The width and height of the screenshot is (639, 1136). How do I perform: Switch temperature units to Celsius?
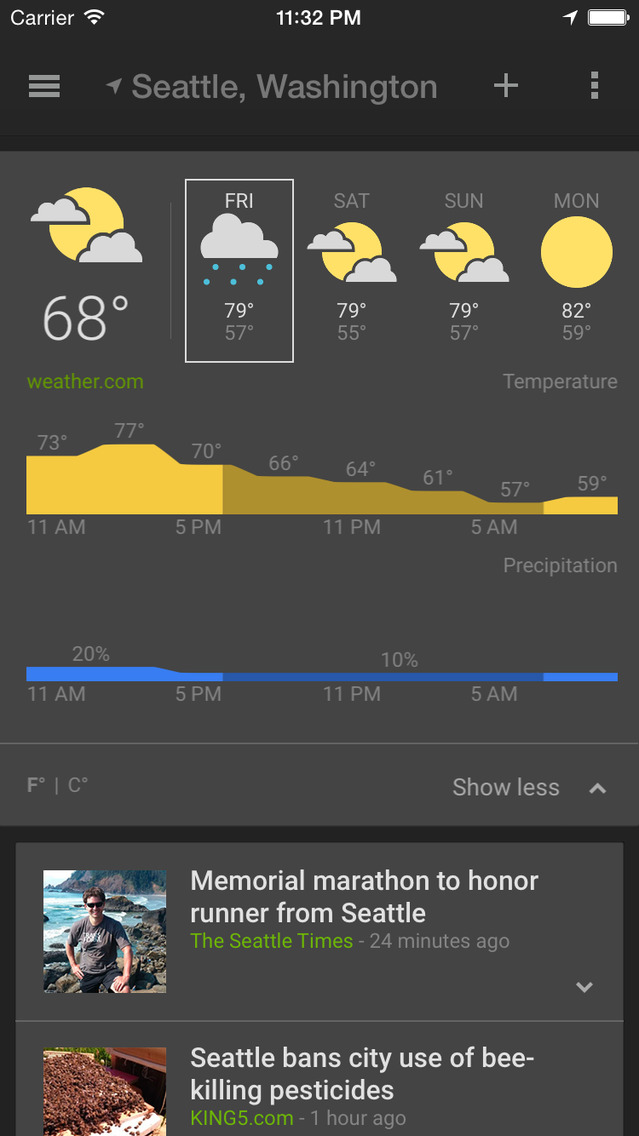pos(78,786)
